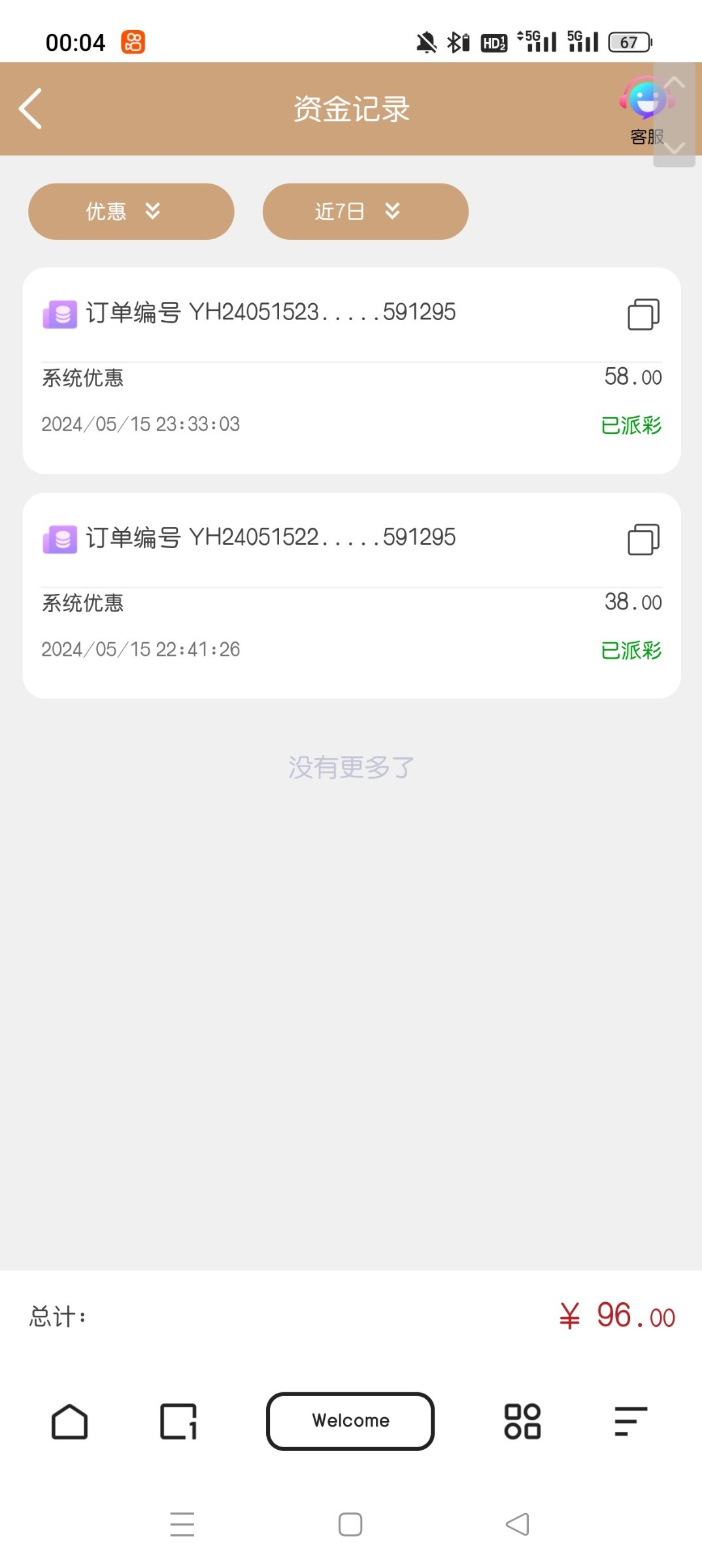Open the browser menu lines icon
Screen dimensions: 702x1568
631,1421
